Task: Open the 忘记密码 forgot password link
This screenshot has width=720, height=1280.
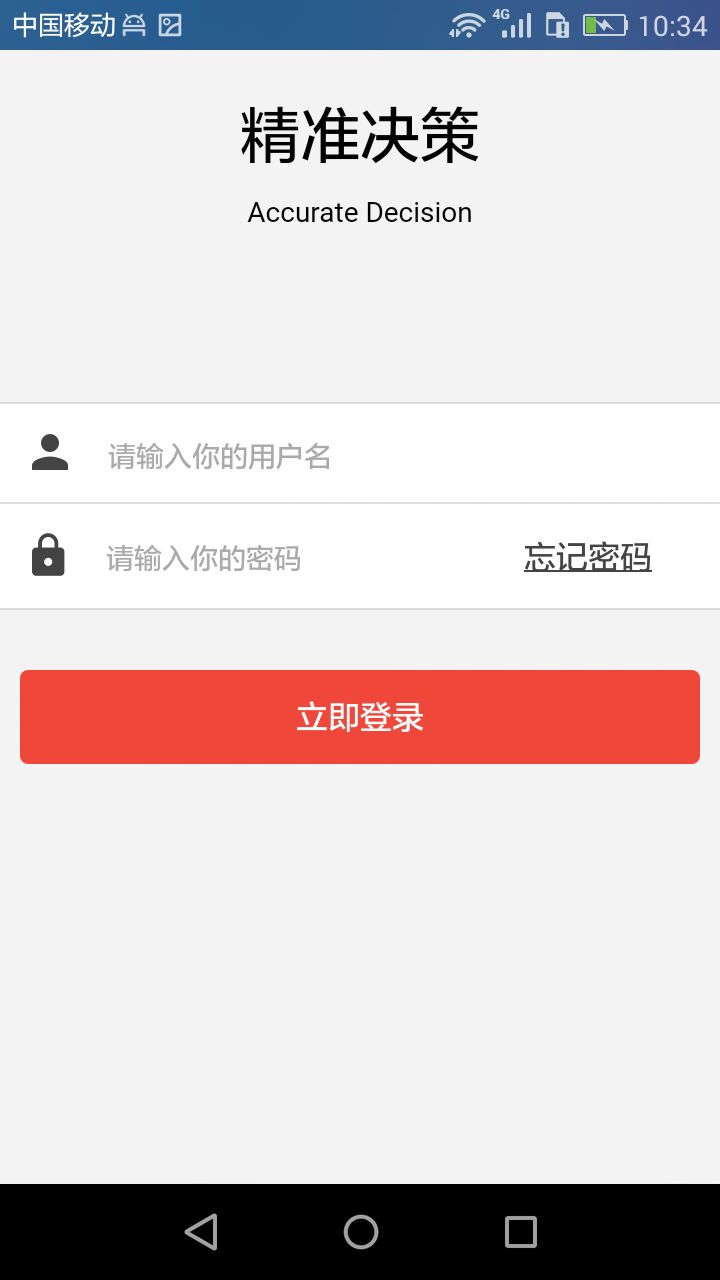Action: tap(587, 557)
